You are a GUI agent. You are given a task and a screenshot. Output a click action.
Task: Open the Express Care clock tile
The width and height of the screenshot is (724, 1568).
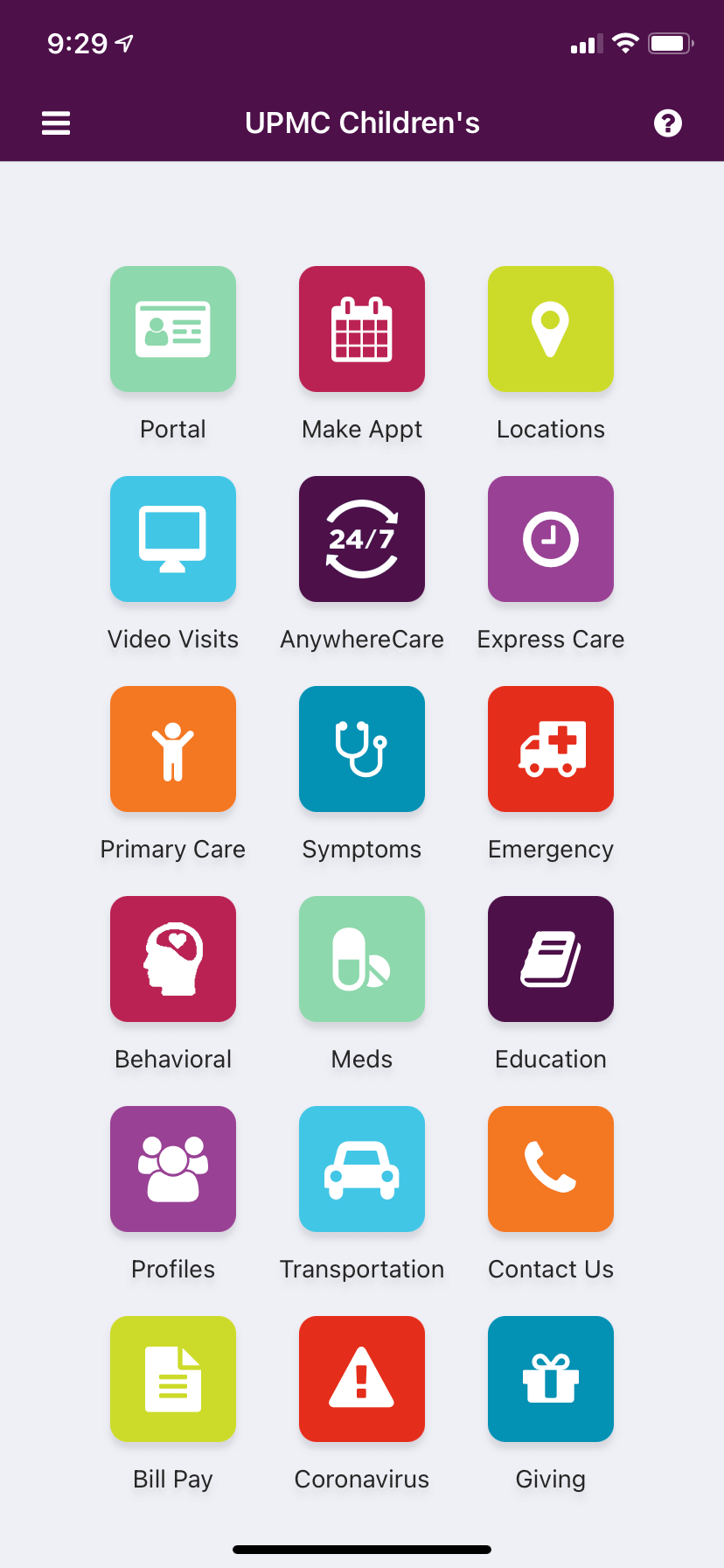click(550, 539)
